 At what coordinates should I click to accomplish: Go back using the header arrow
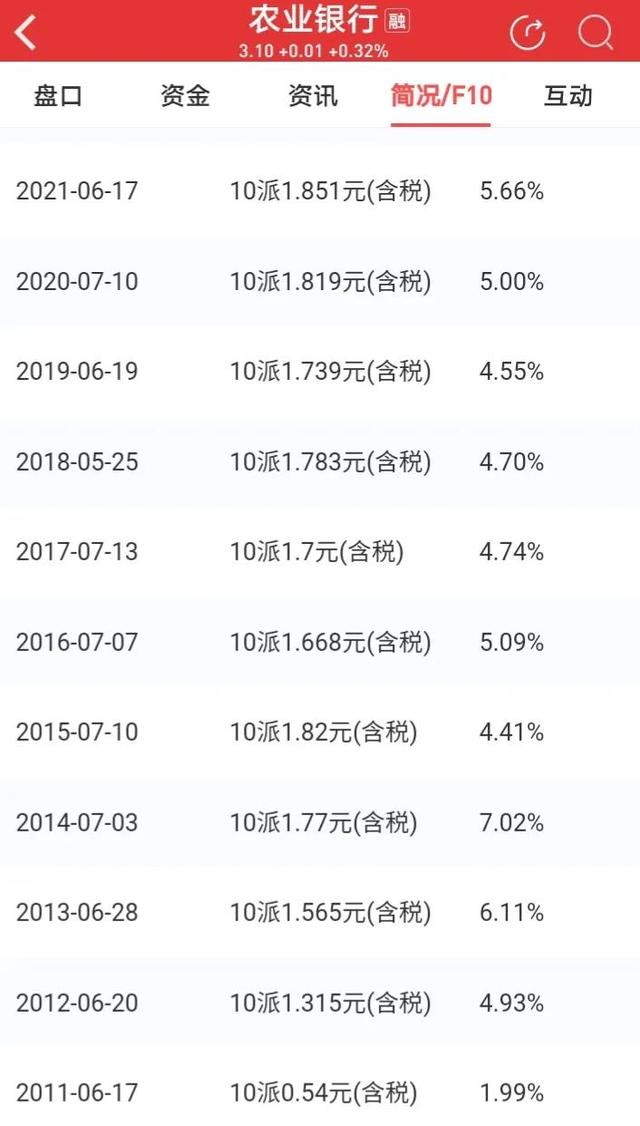click(x=26, y=32)
